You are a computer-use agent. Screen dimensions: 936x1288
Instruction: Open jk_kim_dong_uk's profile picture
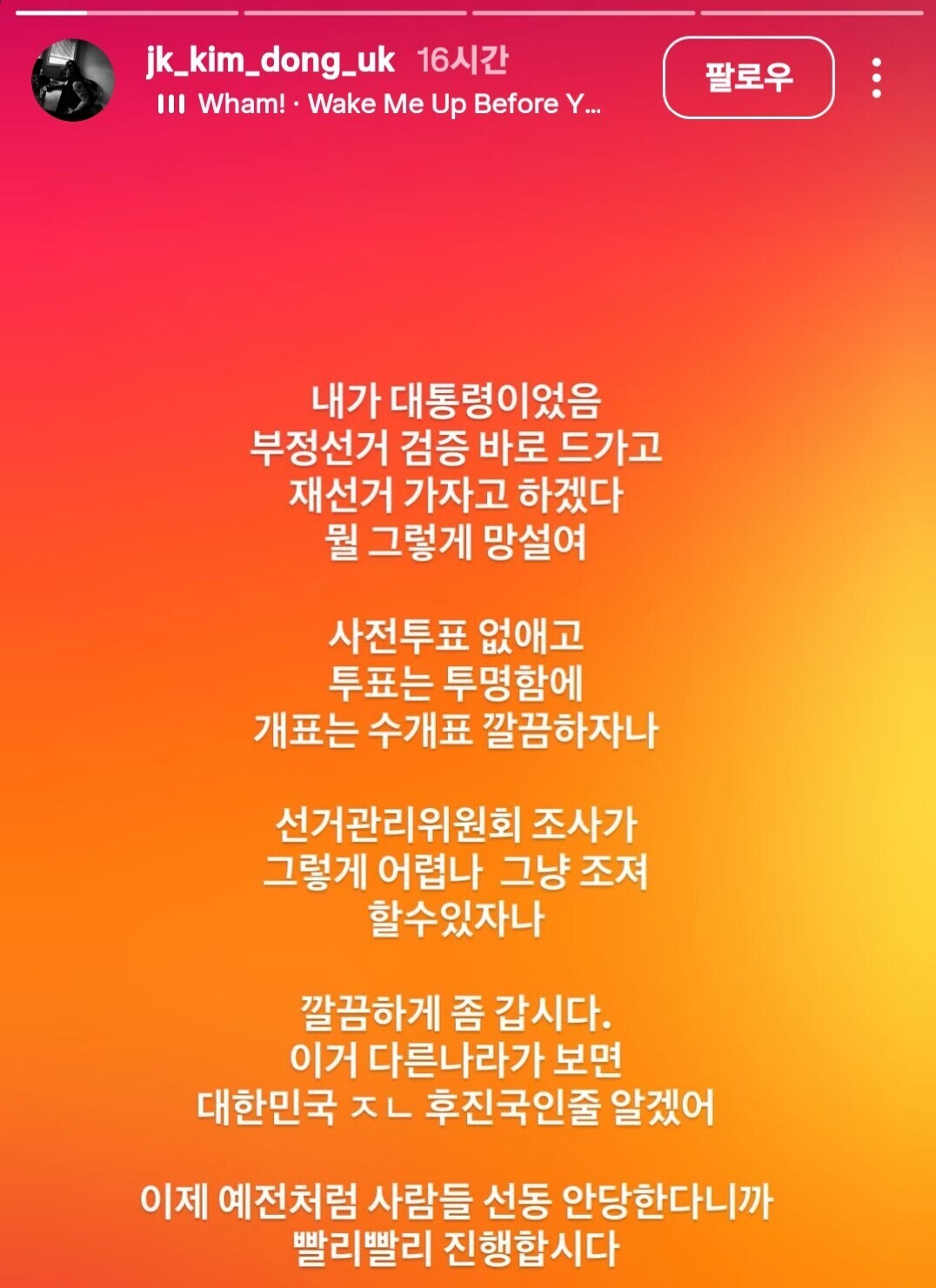(x=73, y=80)
